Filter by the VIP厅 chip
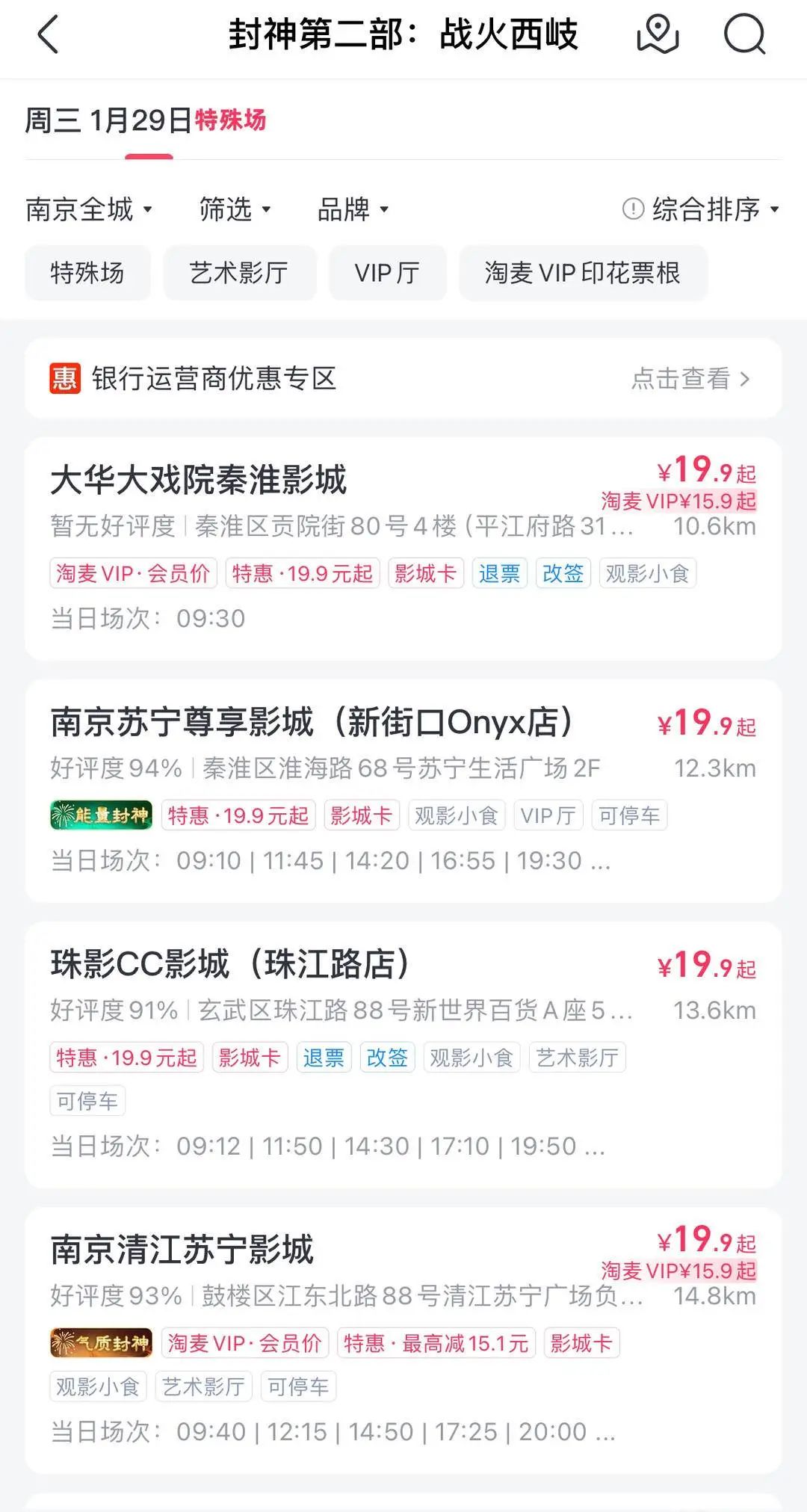Screen dimensions: 807x1512 coord(387,273)
